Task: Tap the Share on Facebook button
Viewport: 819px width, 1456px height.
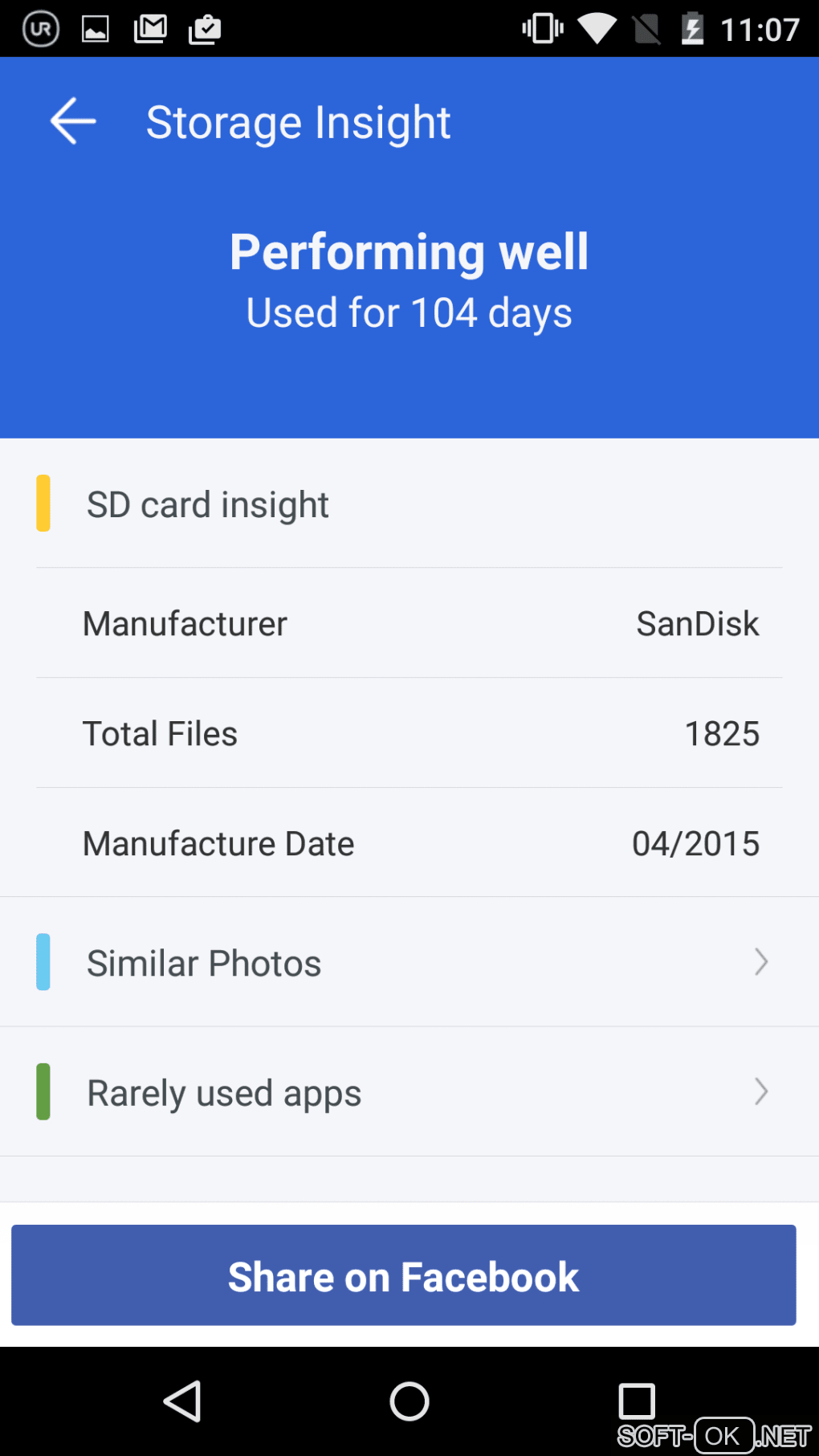Action: coord(404,1275)
